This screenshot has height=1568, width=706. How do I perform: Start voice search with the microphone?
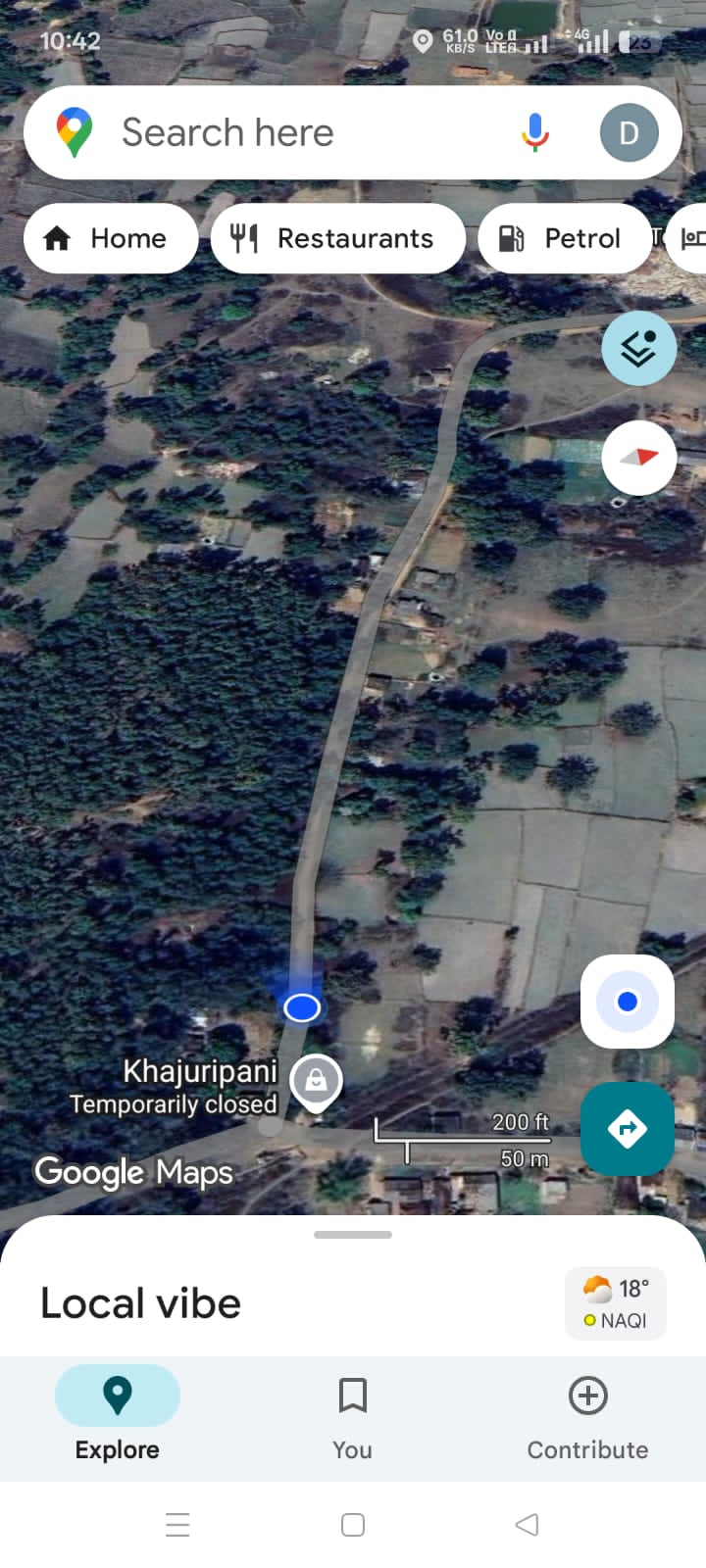coord(534,132)
